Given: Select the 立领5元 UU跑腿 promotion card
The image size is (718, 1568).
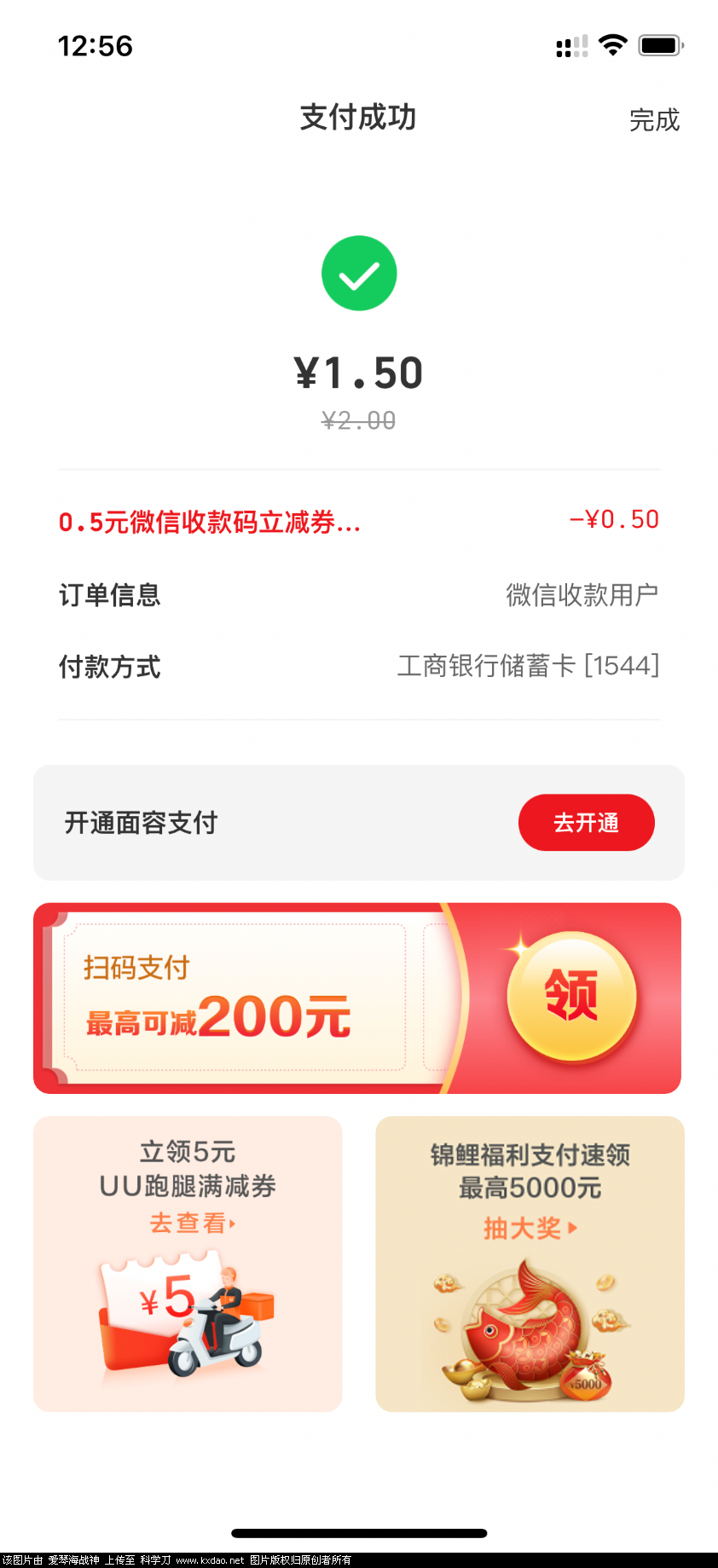Looking at the screenshot, I should tap(187, 1264).
